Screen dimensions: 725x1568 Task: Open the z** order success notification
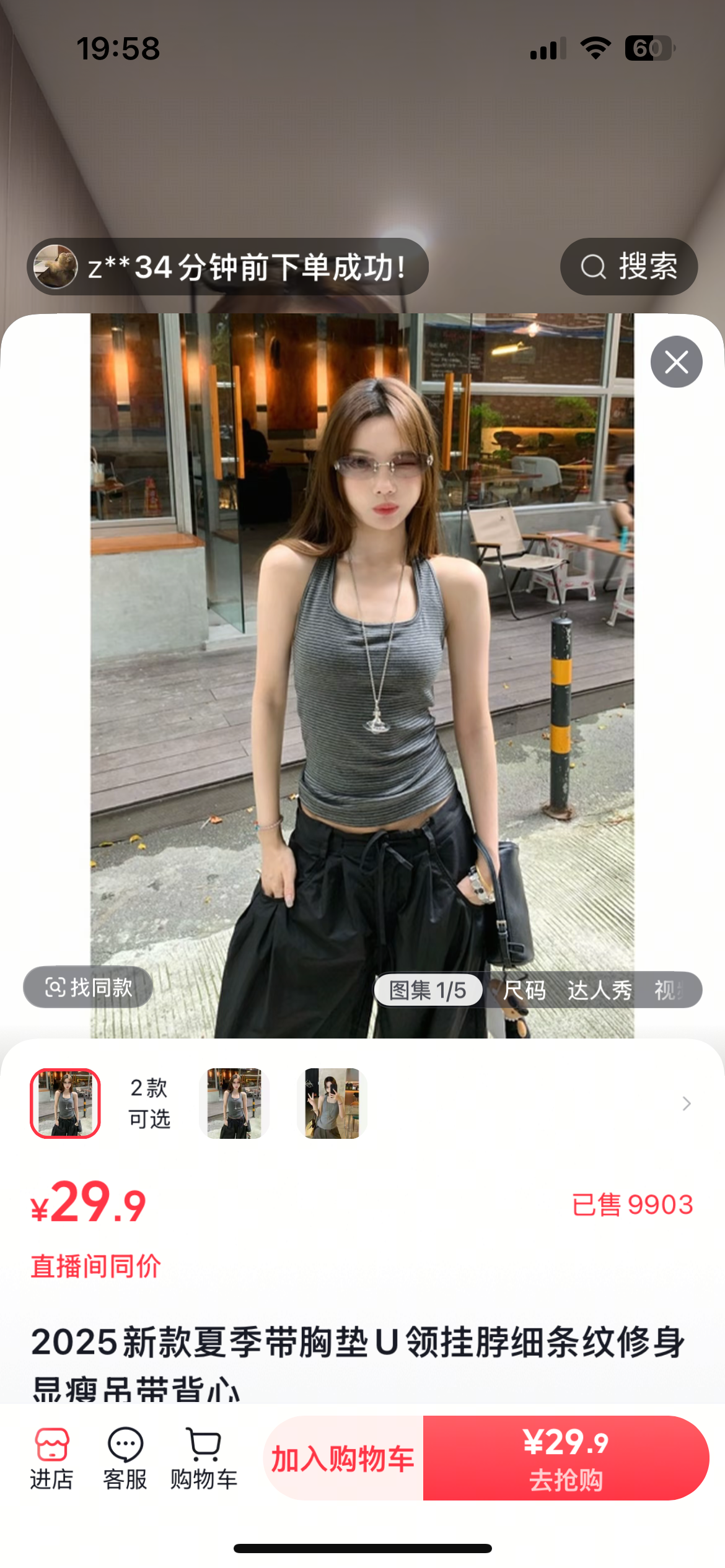coord(227,267)
